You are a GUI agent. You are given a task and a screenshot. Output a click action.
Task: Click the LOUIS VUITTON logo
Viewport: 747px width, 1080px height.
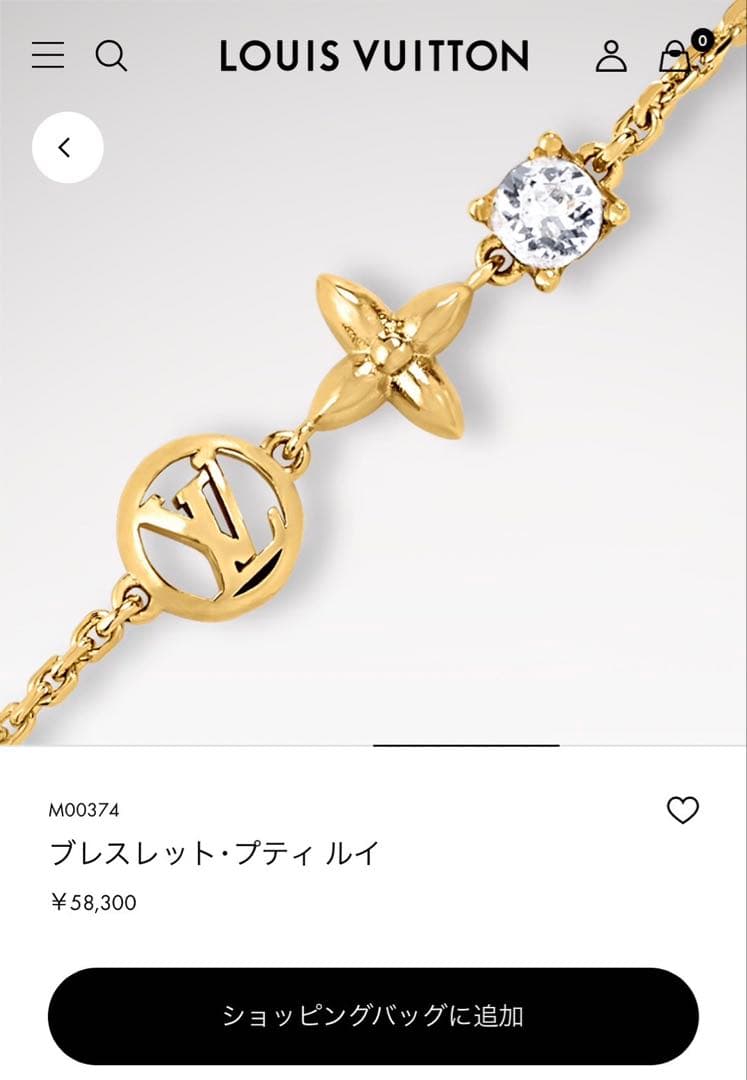tap(373, 56)
